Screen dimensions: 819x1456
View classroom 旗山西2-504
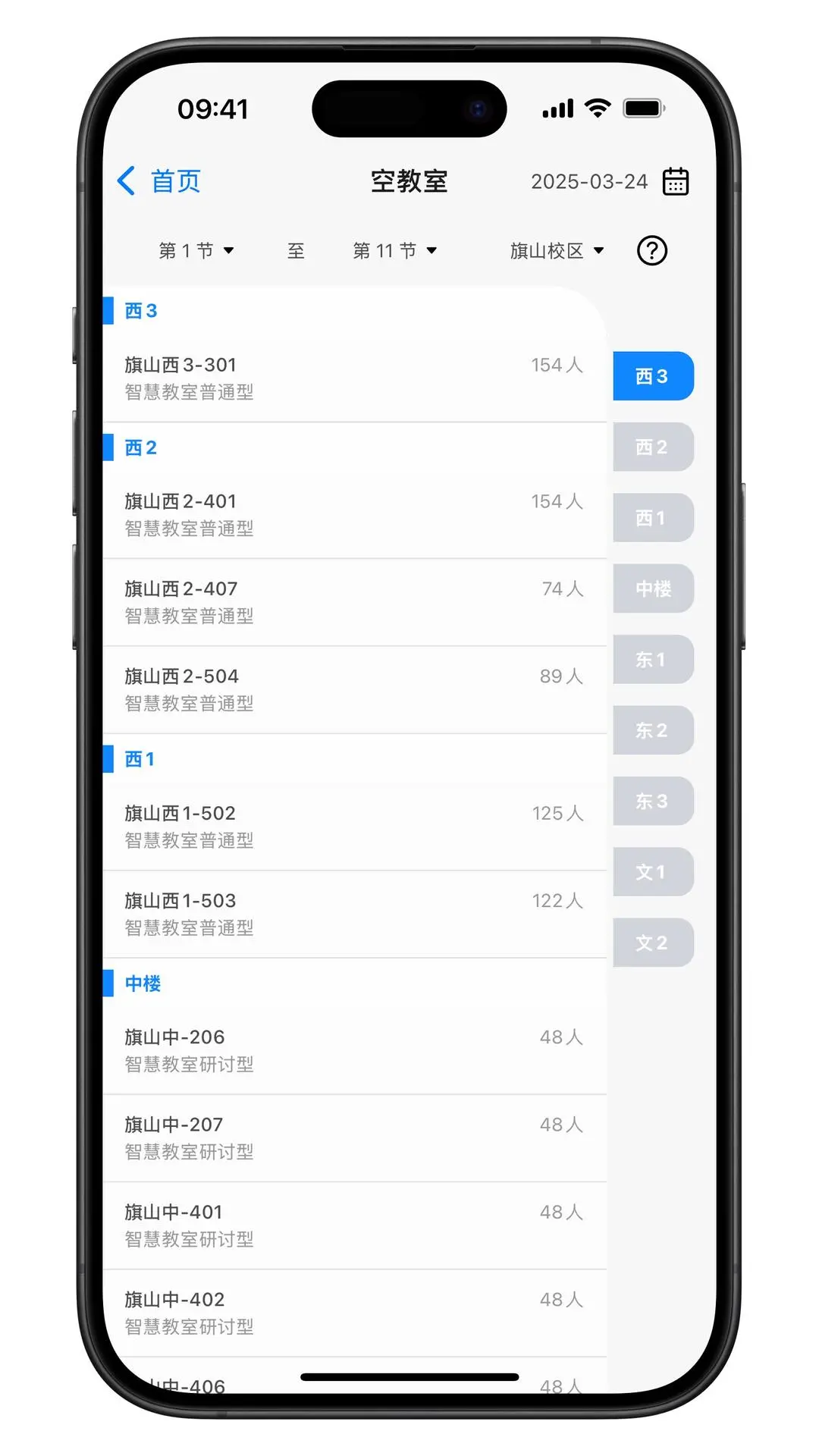tap(355, 690)
